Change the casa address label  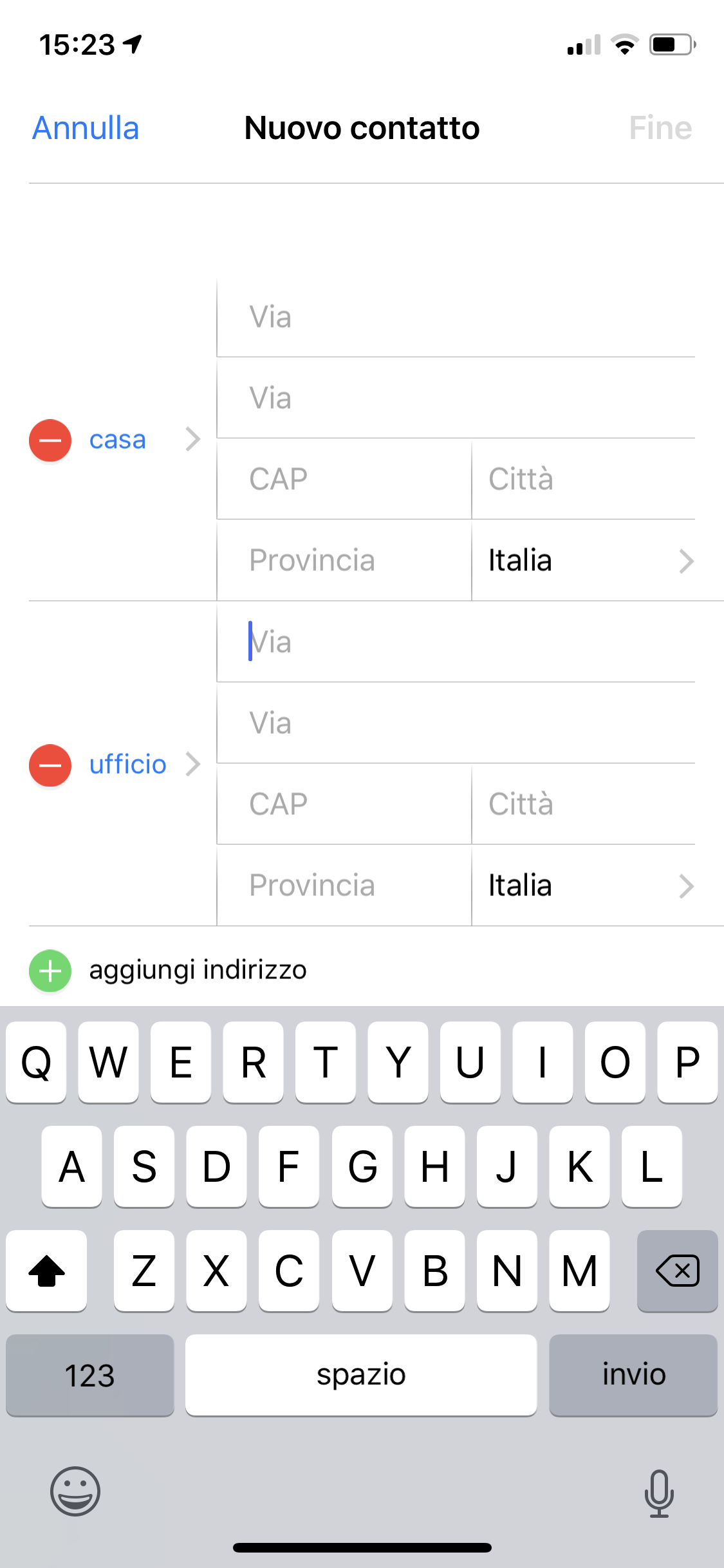118,440
